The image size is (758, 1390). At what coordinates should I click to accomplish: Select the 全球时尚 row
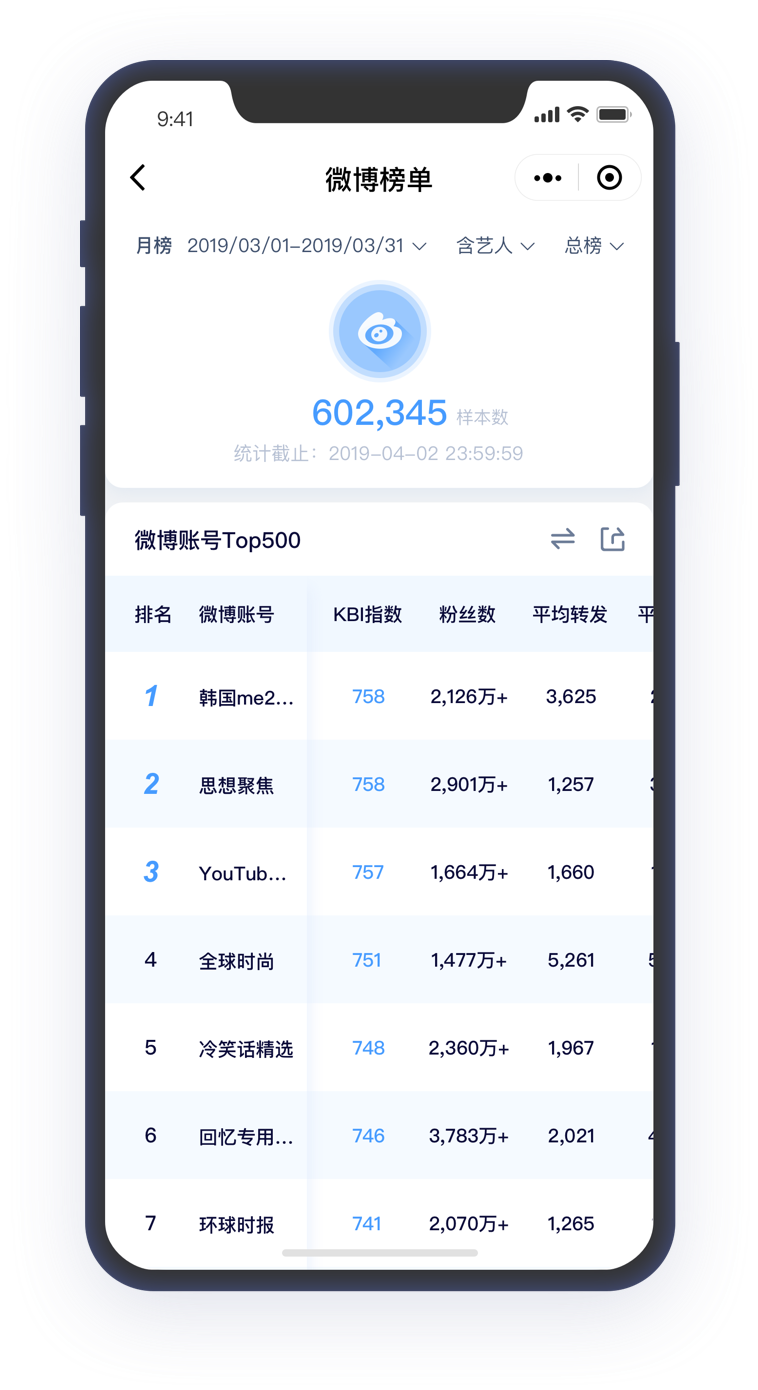(236, 961)
